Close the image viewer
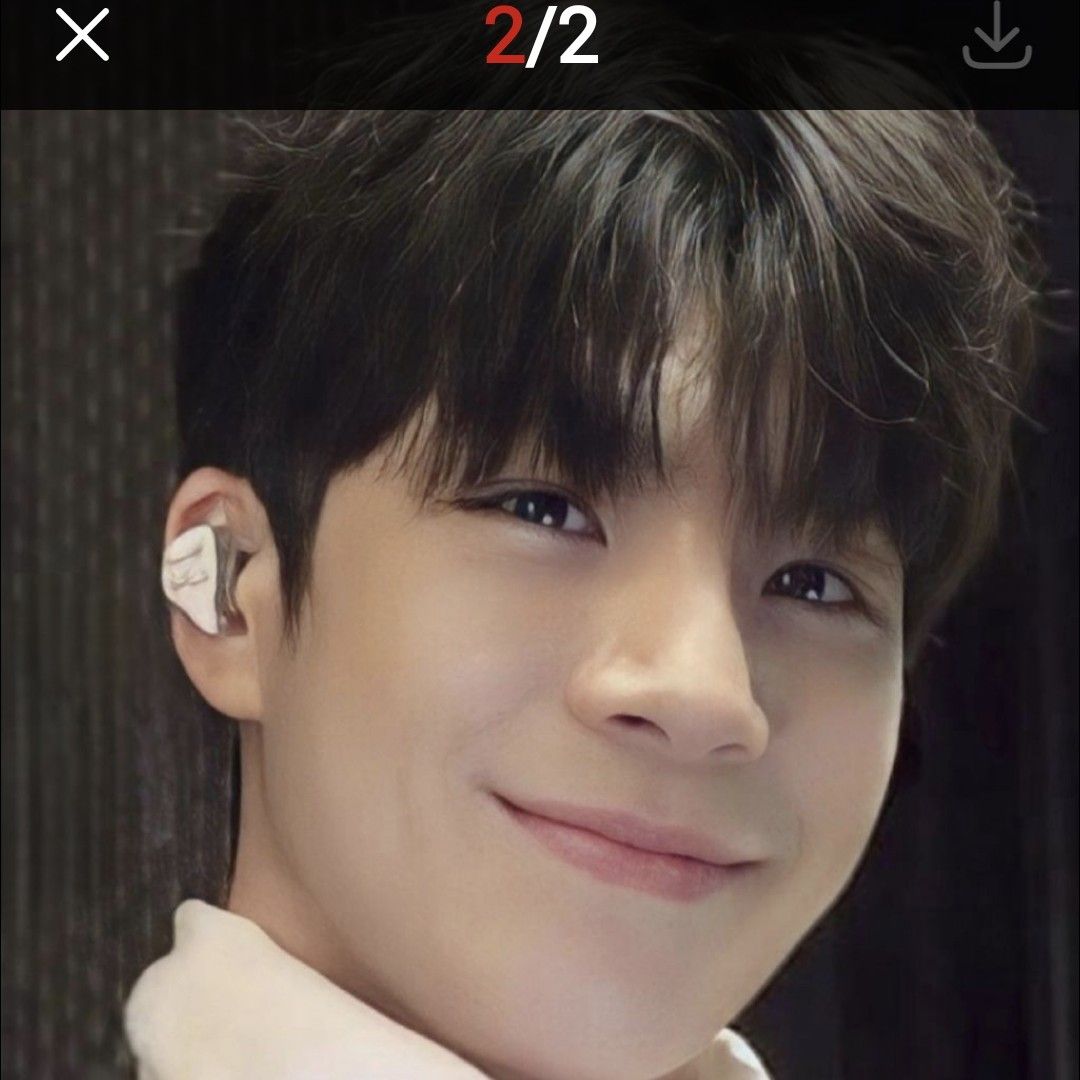This screenshot has width=1080, height=1080. (x=82, y=36)
